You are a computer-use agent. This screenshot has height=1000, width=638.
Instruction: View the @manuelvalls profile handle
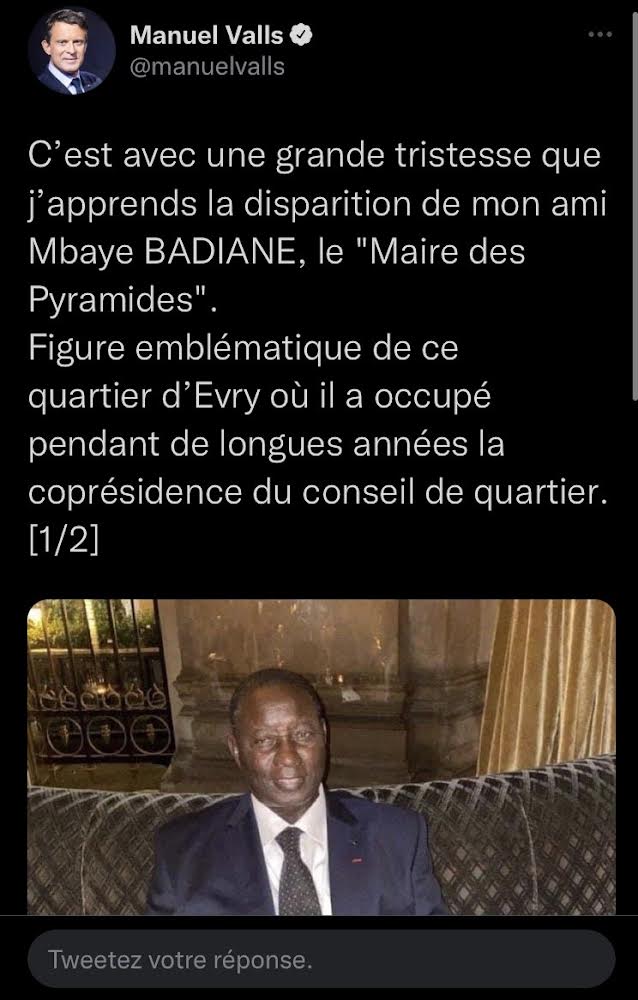click(207, 67)
